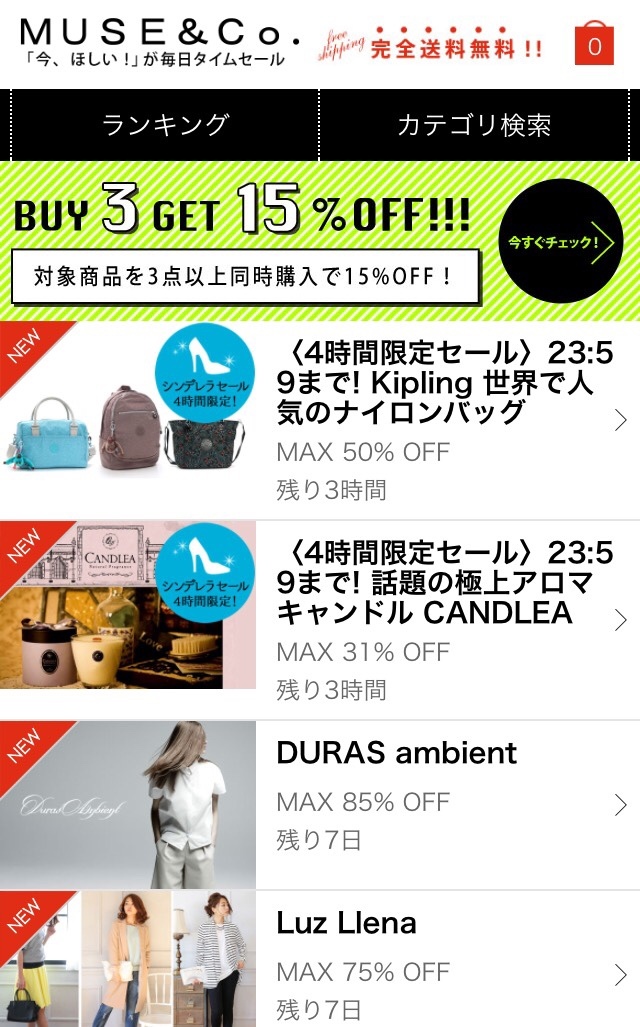Open the shopping cart icon
The width and height of the screenshot is (640, 1027).
point(594,45)
